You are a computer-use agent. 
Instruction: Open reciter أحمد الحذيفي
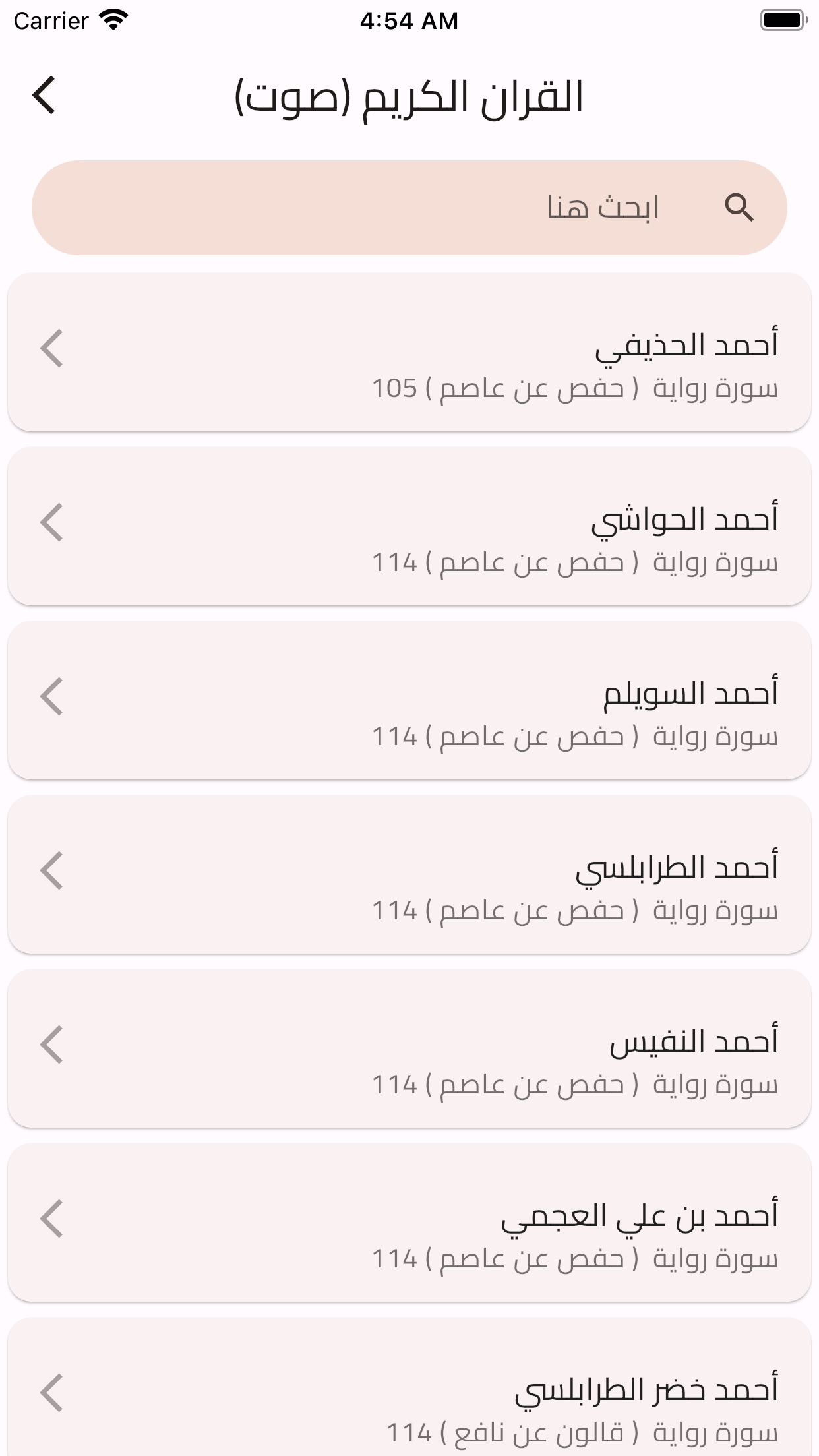point(409,352)
